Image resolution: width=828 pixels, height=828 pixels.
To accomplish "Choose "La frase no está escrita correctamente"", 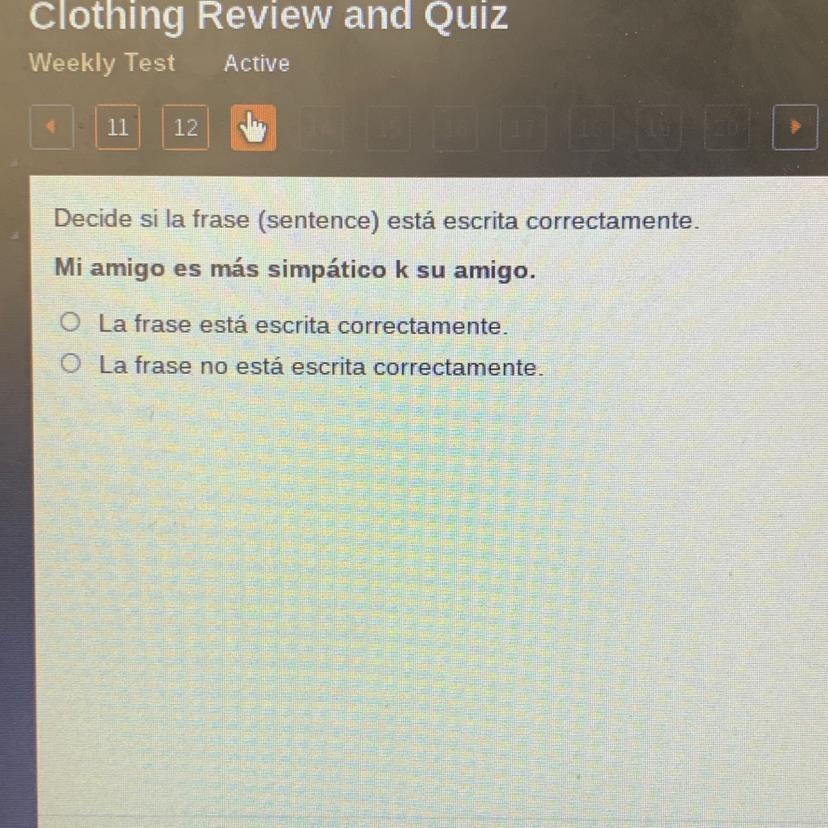I will click(70, 365).
